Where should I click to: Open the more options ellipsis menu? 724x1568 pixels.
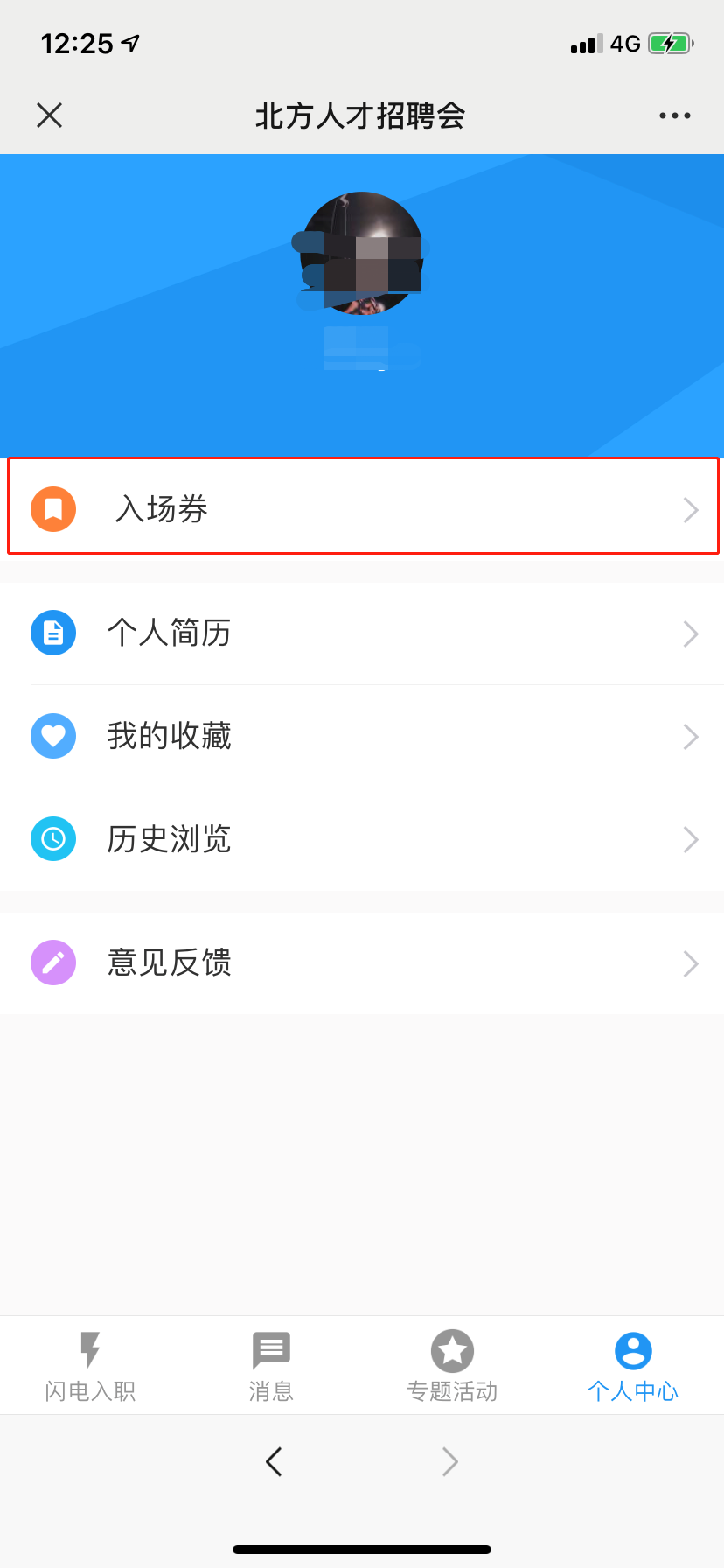click(673, 115)
